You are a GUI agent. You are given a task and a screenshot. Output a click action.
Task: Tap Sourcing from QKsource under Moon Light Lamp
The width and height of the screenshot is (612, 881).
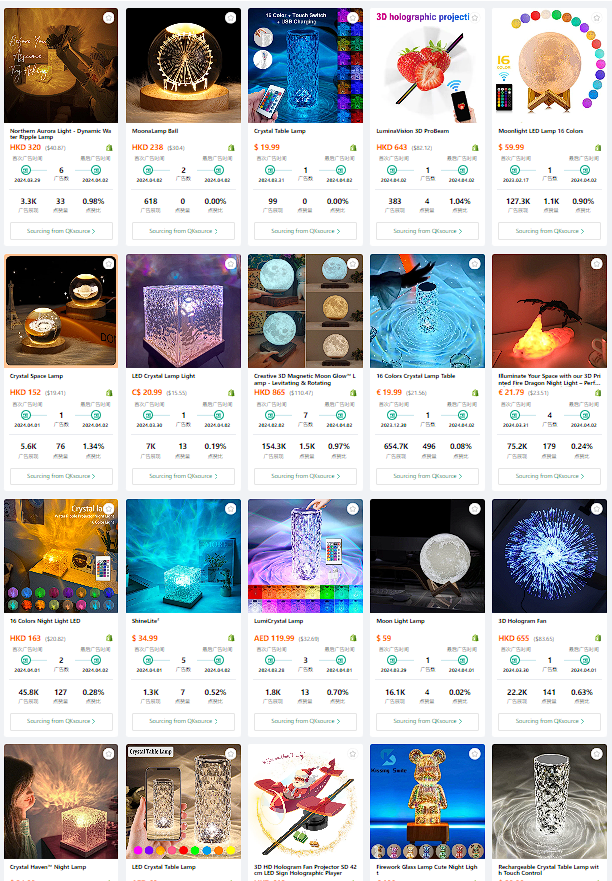coord(426,721)
